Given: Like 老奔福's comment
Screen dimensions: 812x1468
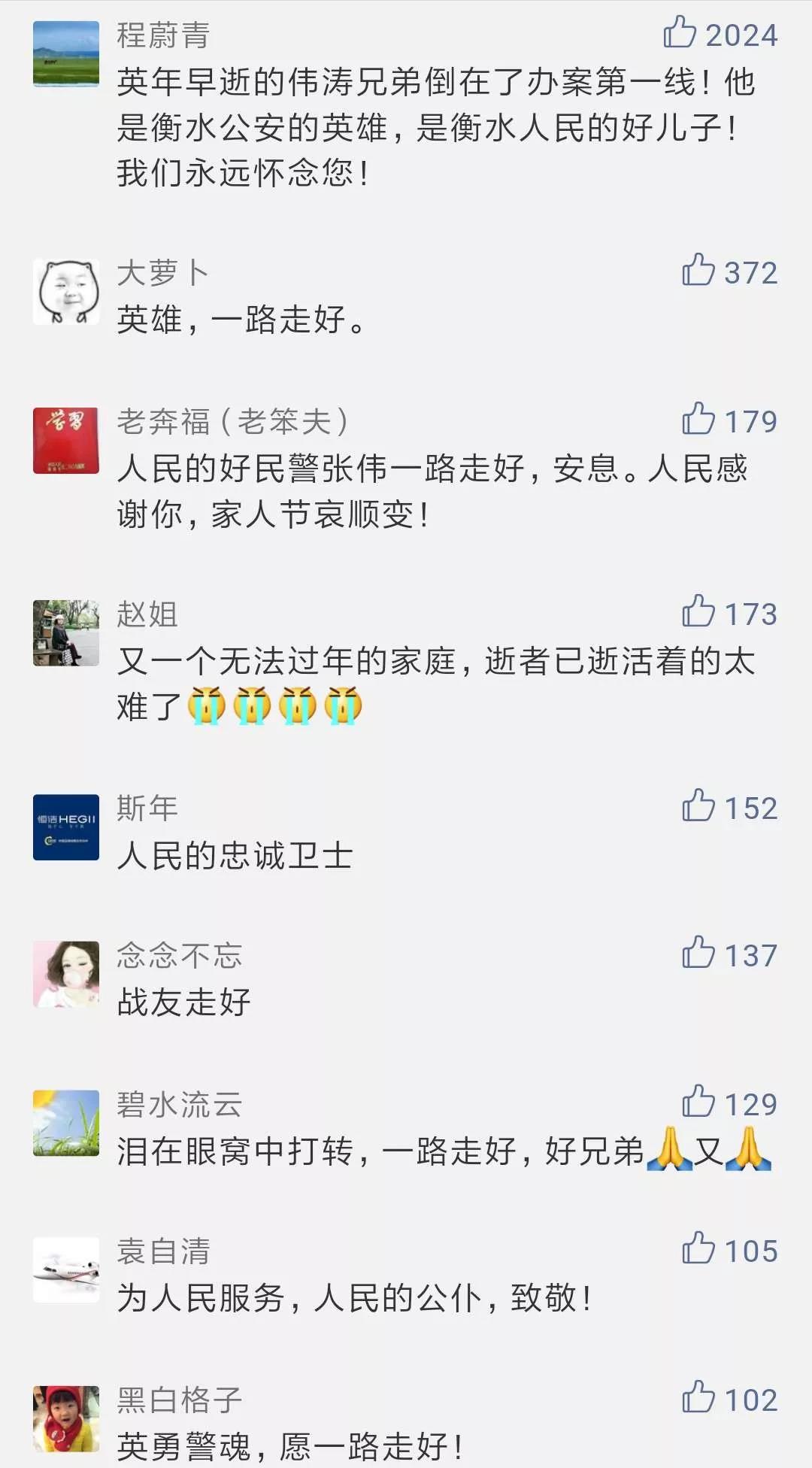Looking at the screenshot, I should click(698, 420).
